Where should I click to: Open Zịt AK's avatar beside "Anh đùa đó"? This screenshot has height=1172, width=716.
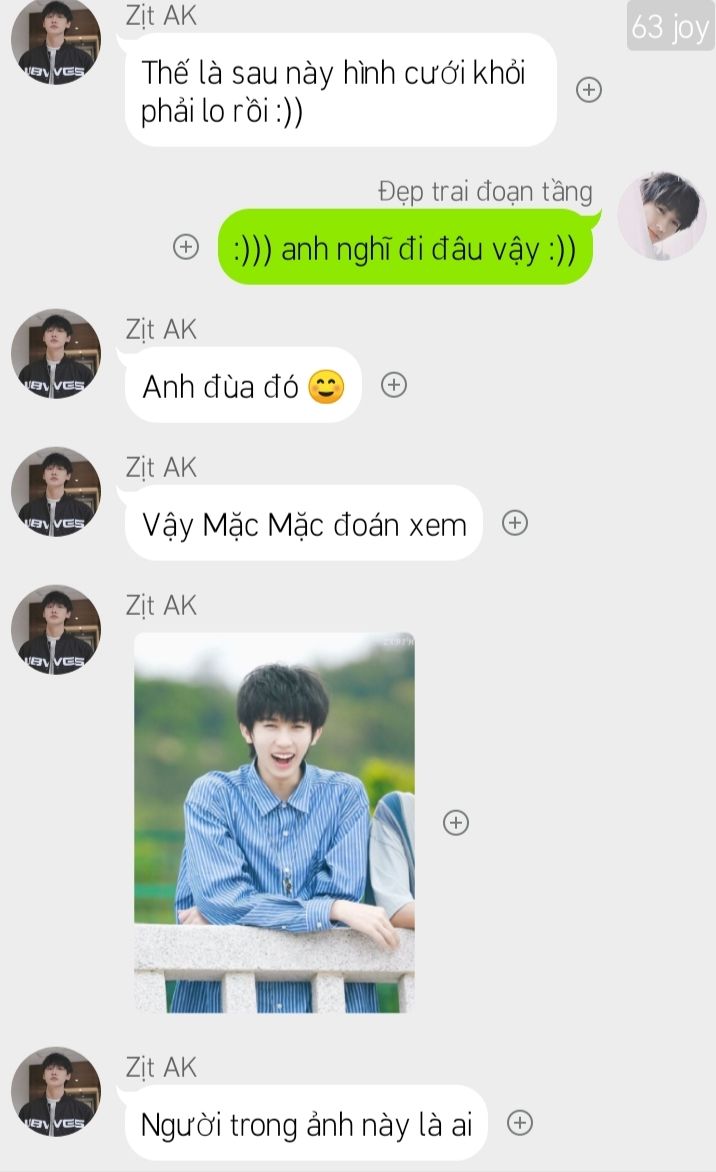pos(56,354)
